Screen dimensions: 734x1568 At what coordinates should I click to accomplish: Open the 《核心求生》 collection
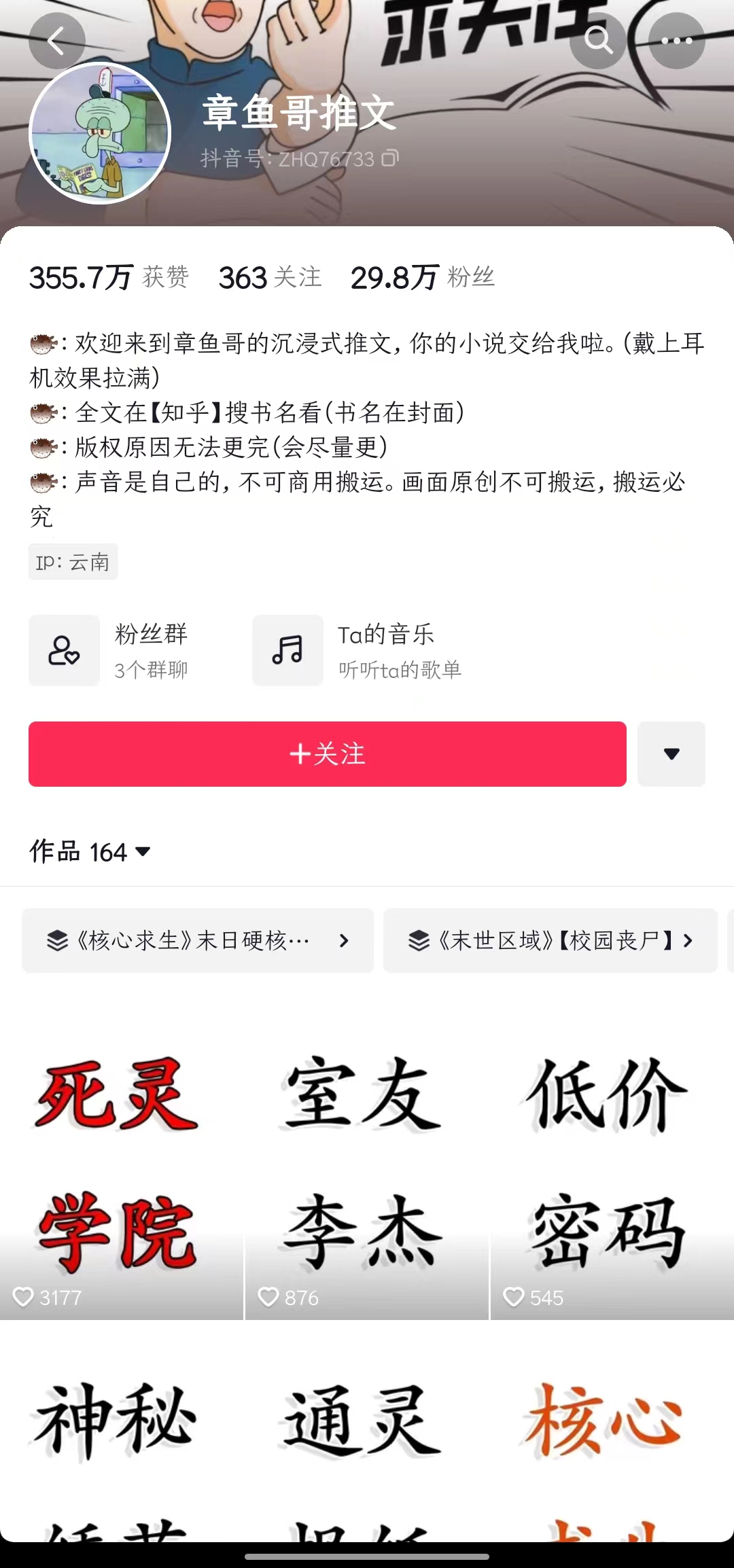(x=198, y=940)
